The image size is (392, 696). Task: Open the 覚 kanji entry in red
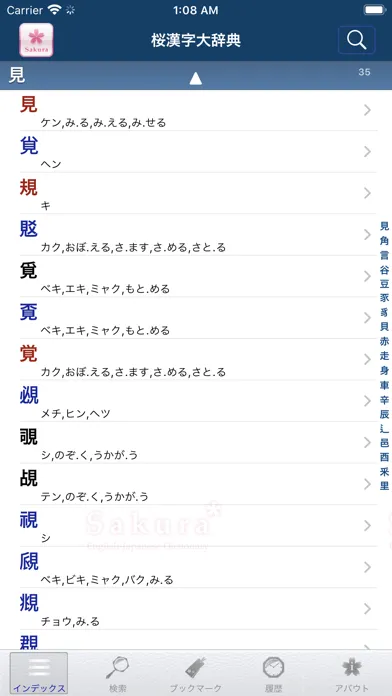pos(196,359)
